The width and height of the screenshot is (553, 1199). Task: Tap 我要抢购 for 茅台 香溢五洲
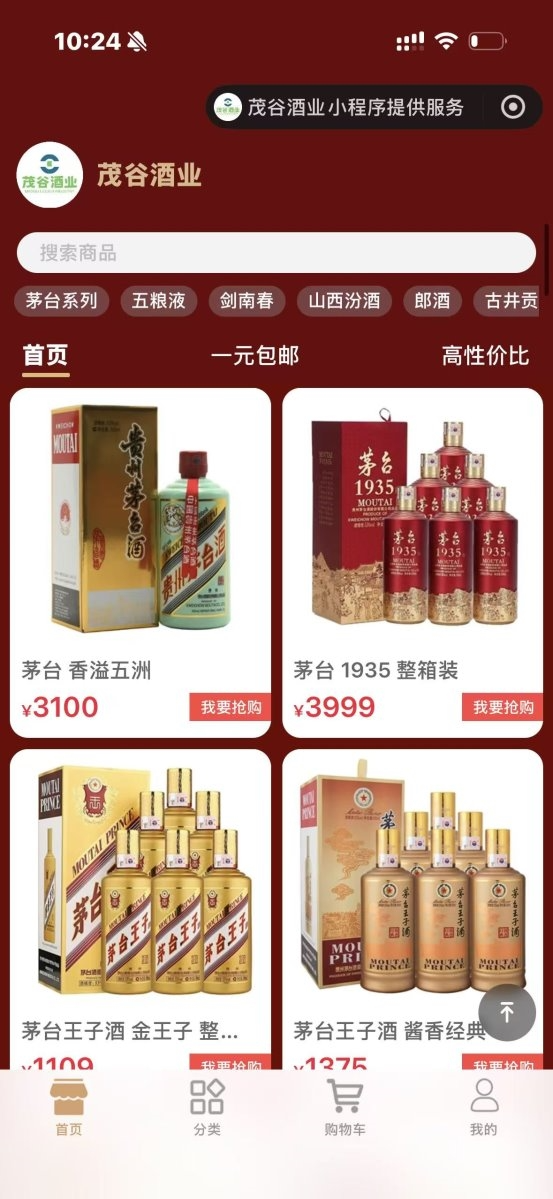(230, 707)
